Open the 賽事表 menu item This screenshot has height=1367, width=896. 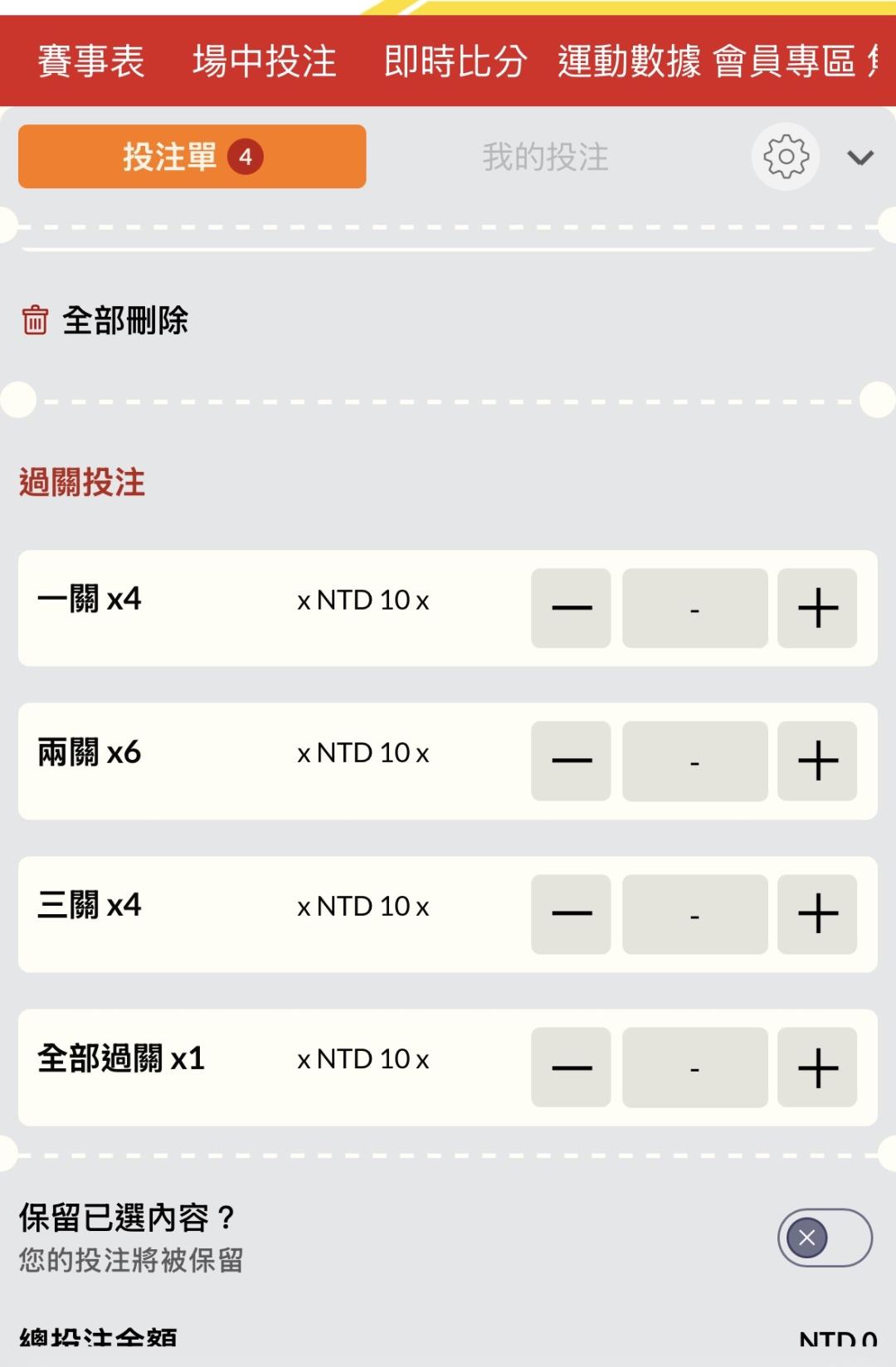[91, 61]
